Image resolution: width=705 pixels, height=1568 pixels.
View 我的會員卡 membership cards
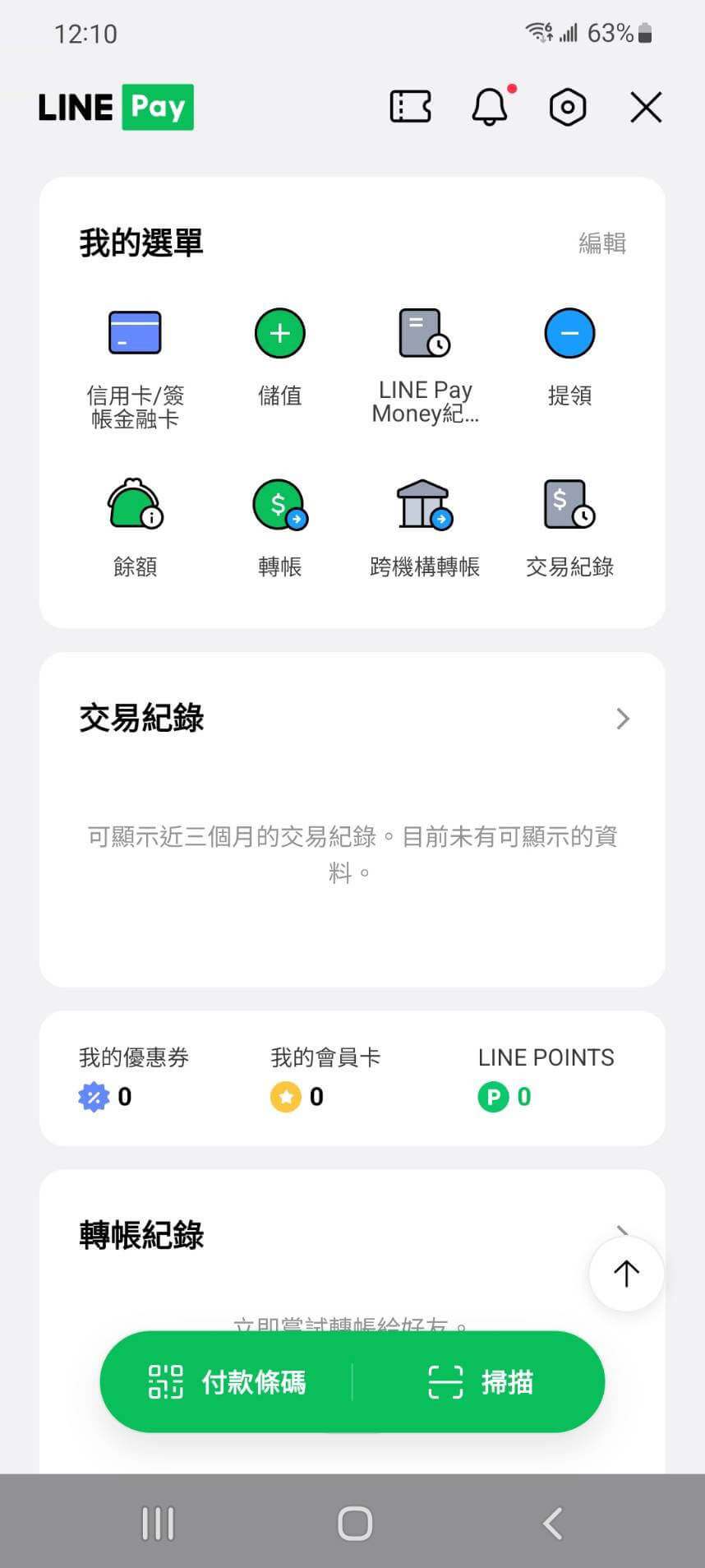coord(325,1077)
